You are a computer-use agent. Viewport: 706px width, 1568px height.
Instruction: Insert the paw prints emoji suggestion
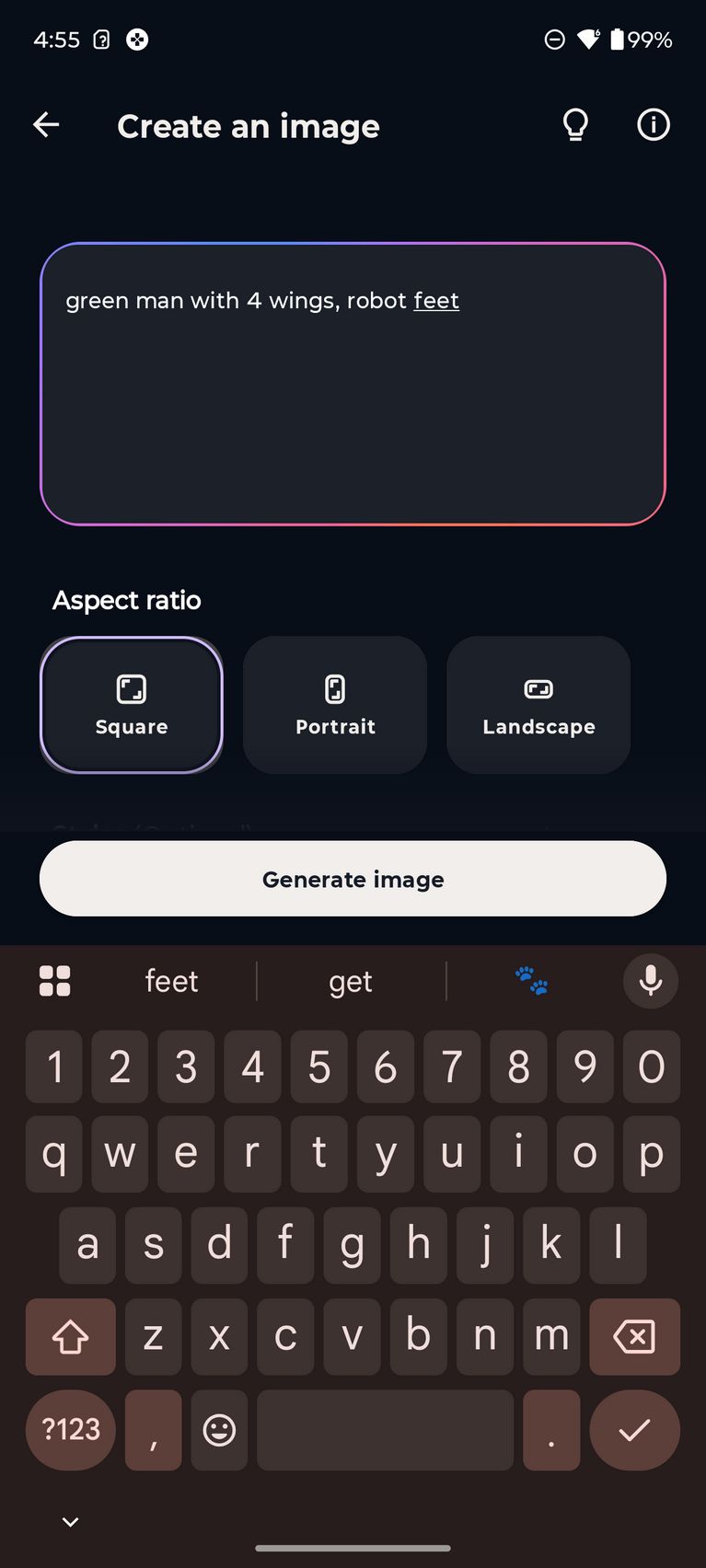click(x=532, y=982)
